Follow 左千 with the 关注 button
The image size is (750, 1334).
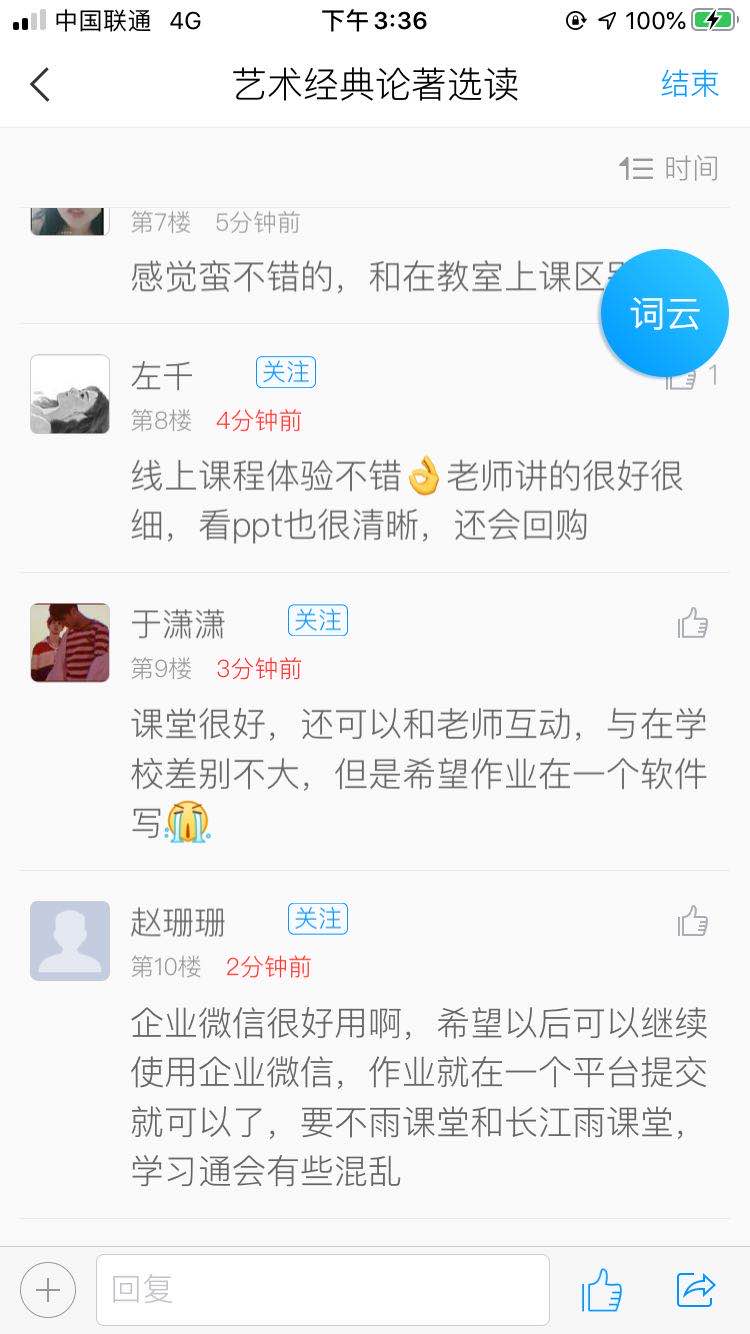click(x=286, y=373)
